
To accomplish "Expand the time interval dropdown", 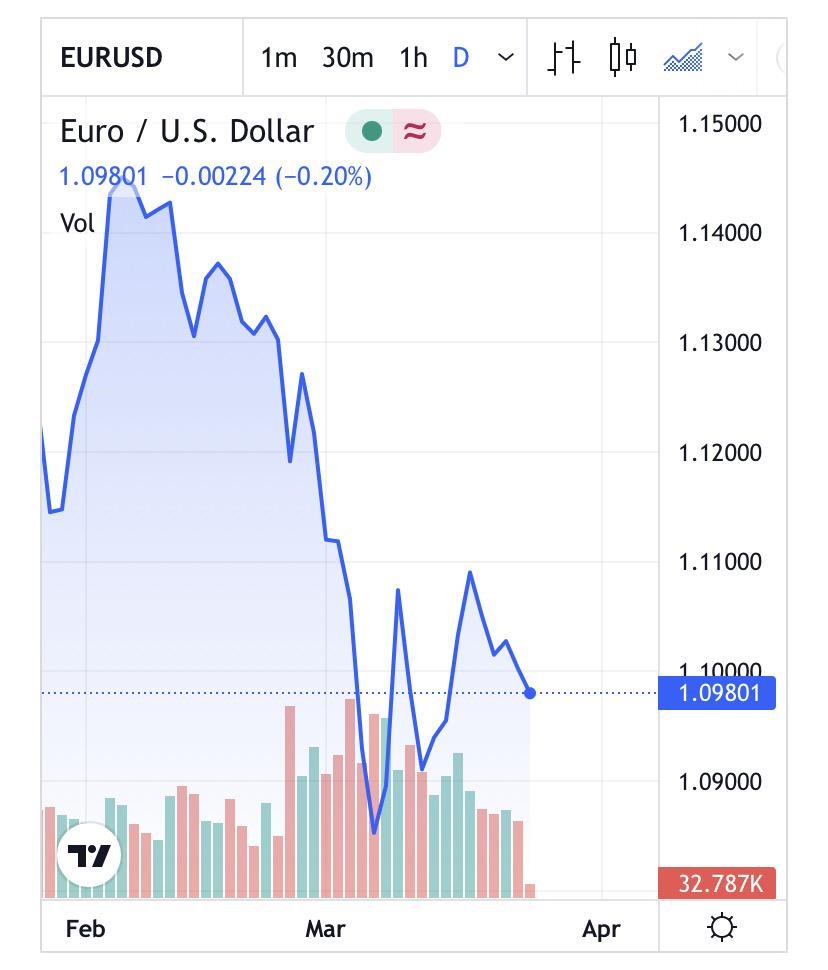I will click(x=505, y=58).
